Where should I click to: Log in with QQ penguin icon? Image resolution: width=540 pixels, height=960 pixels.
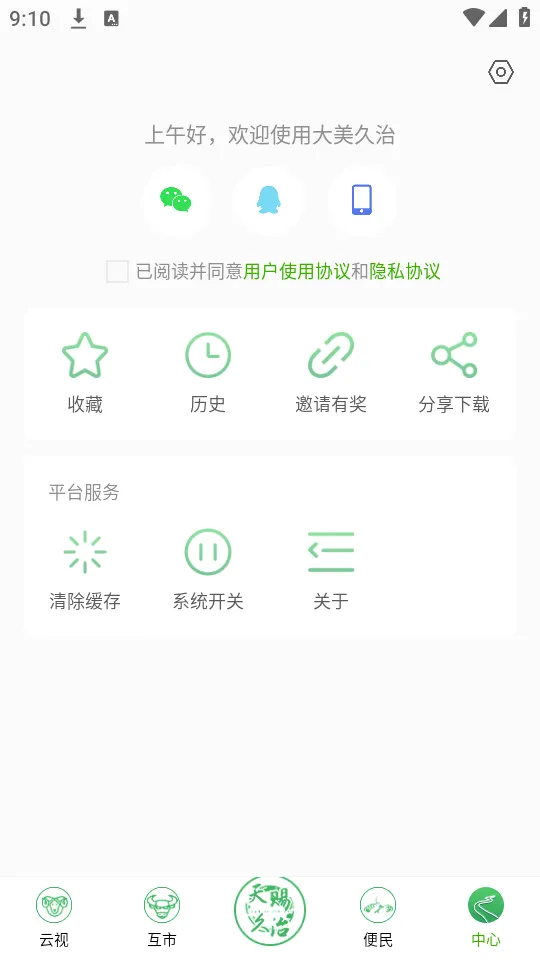269,200
